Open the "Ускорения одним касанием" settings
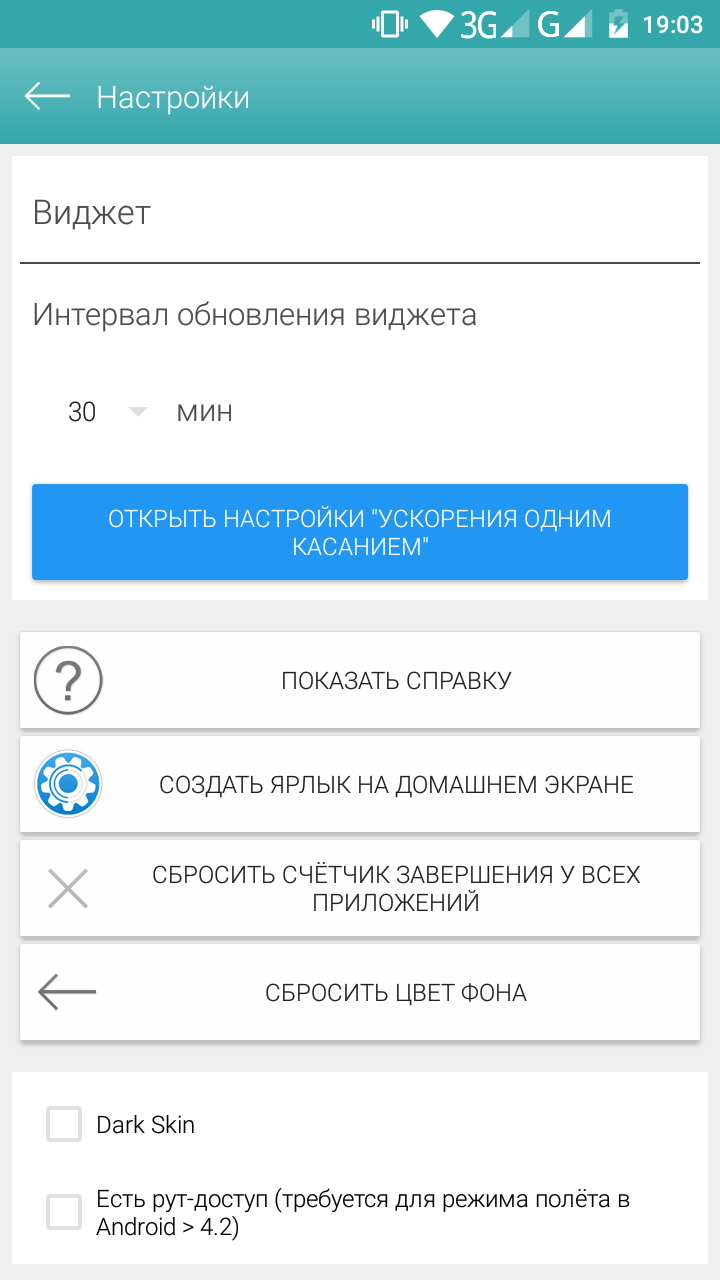This screenshot has width=720, height=1280. tap(360, 532)
